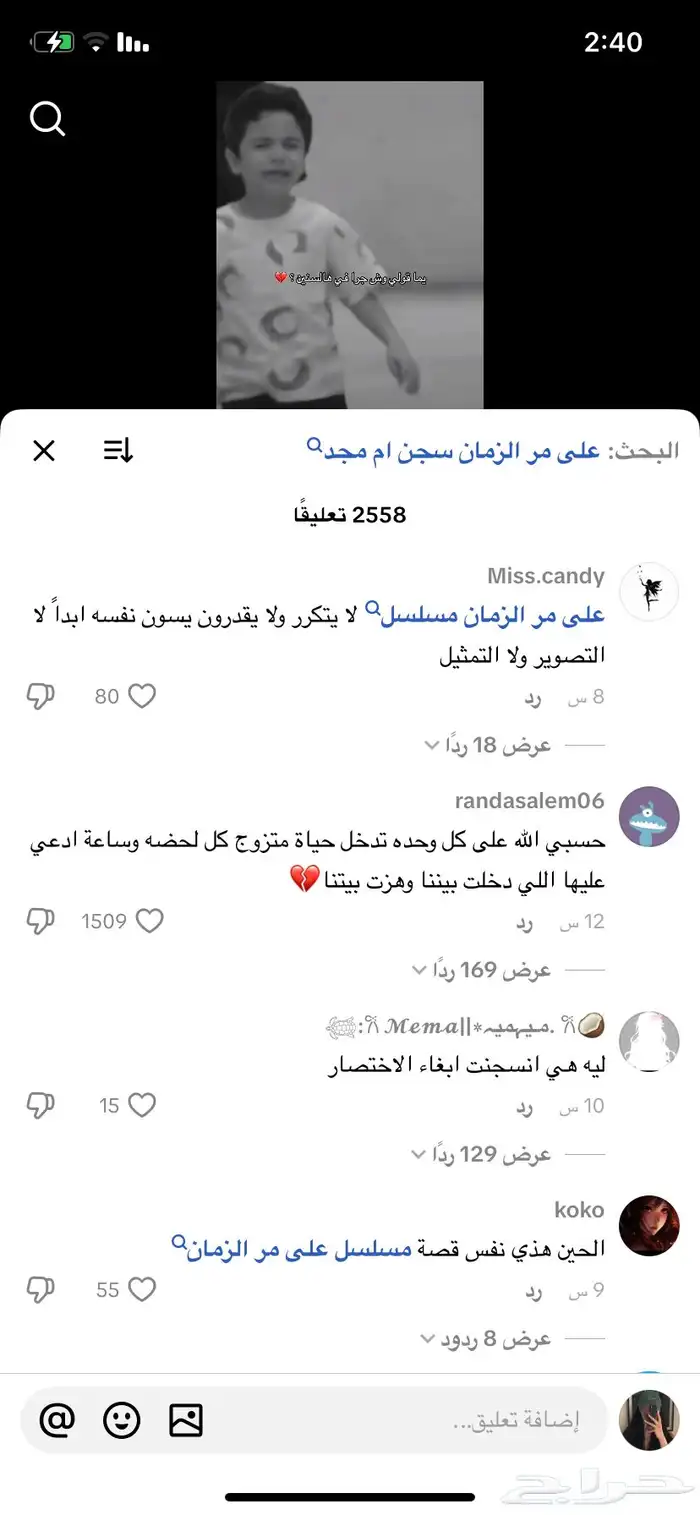This screenshot has height=1515, width=700.
Task: Show the 8 replies under koko's comment
Action: coord(490,1339)
